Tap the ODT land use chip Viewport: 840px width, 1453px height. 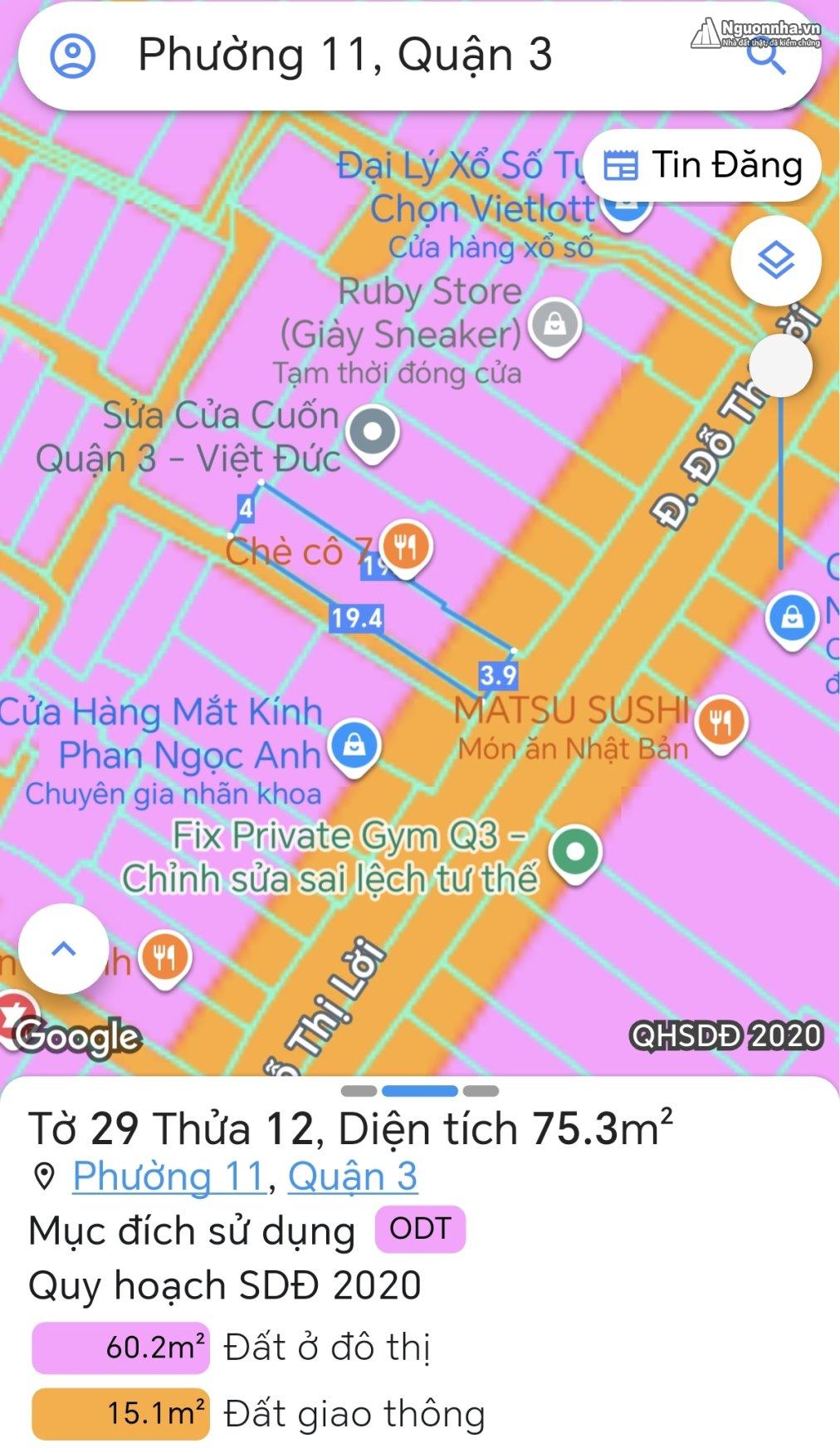point(420,1229)
